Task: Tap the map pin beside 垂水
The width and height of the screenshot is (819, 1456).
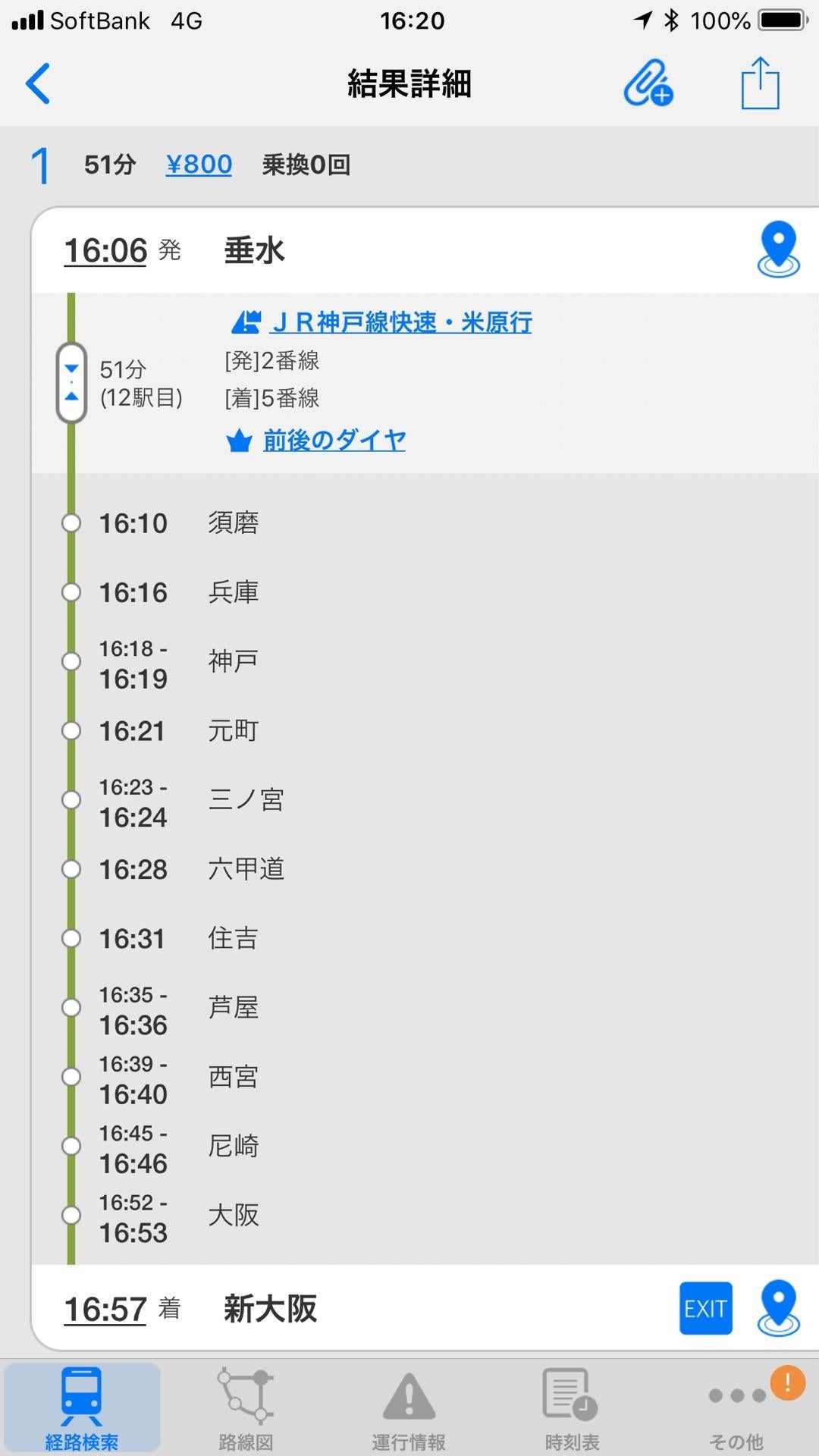Action: click(x=777, y=250)
